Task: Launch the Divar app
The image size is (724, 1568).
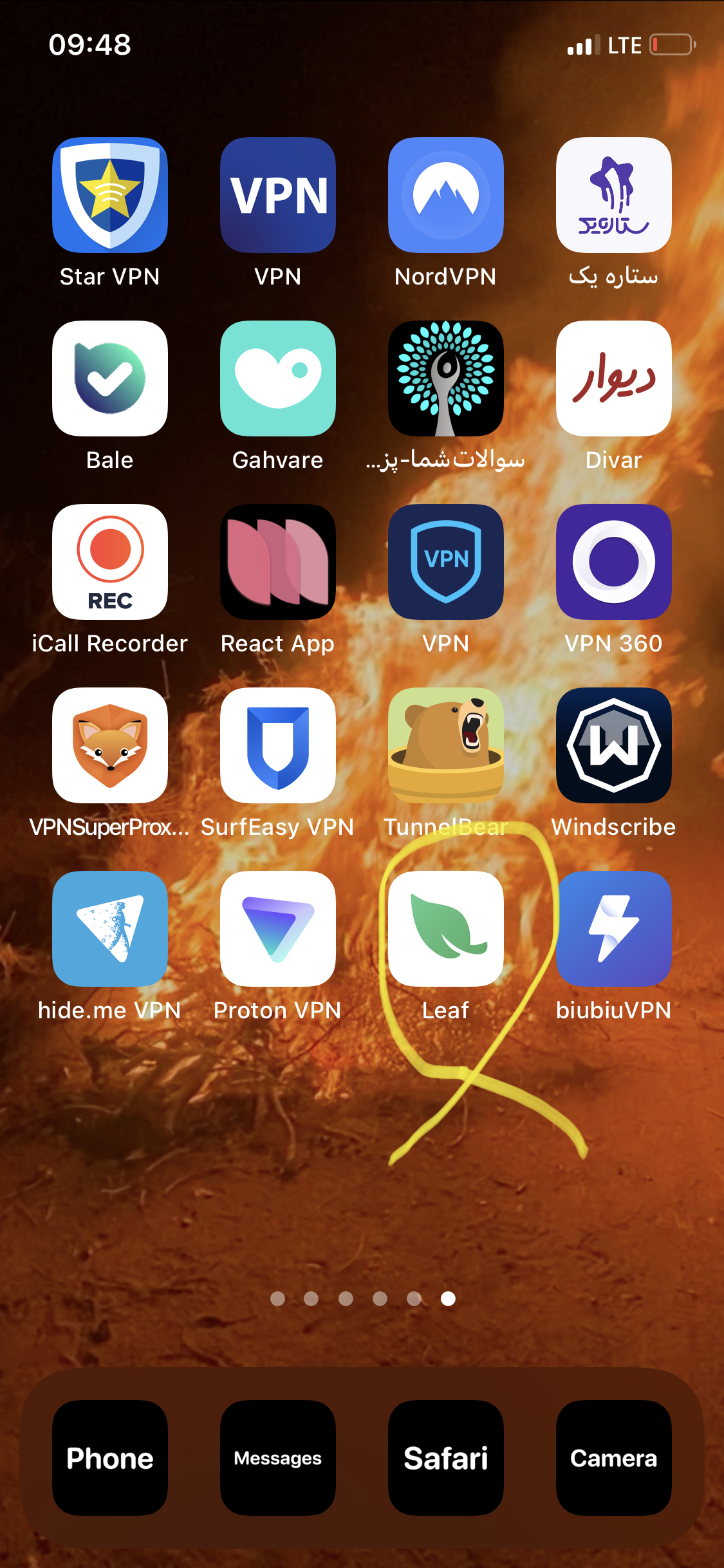Action: point(613,378)
